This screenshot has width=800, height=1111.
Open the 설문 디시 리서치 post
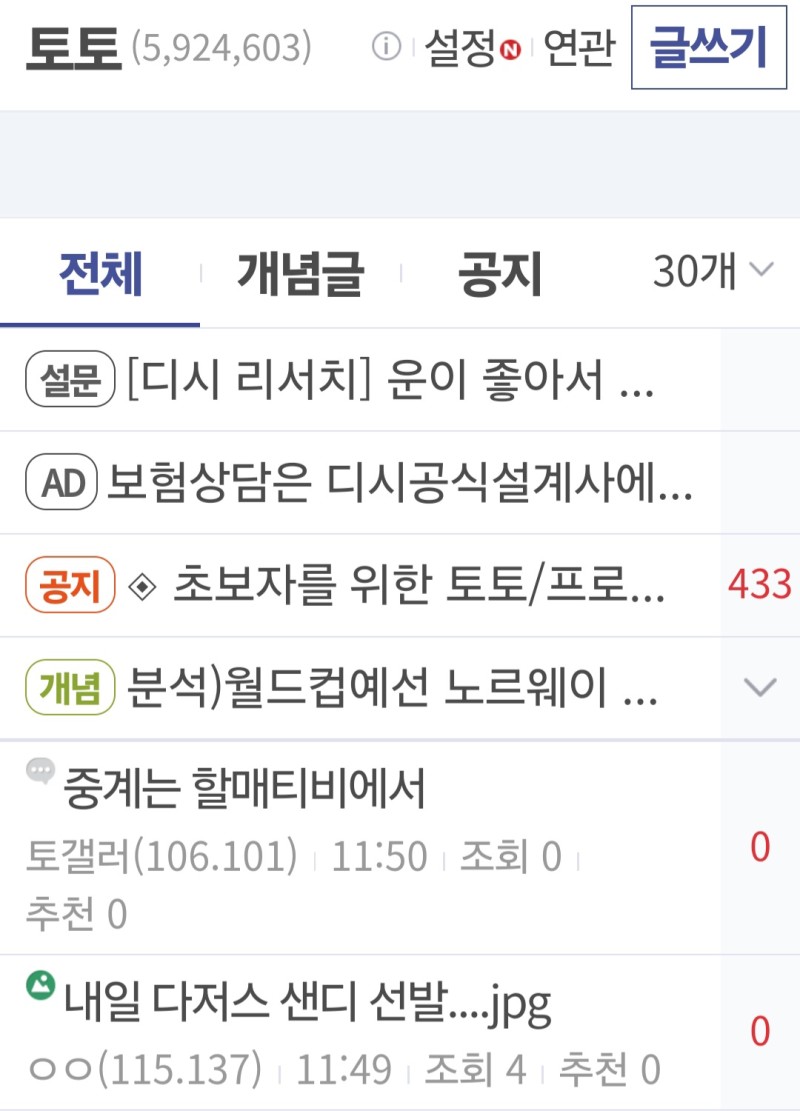coord(390,380)
